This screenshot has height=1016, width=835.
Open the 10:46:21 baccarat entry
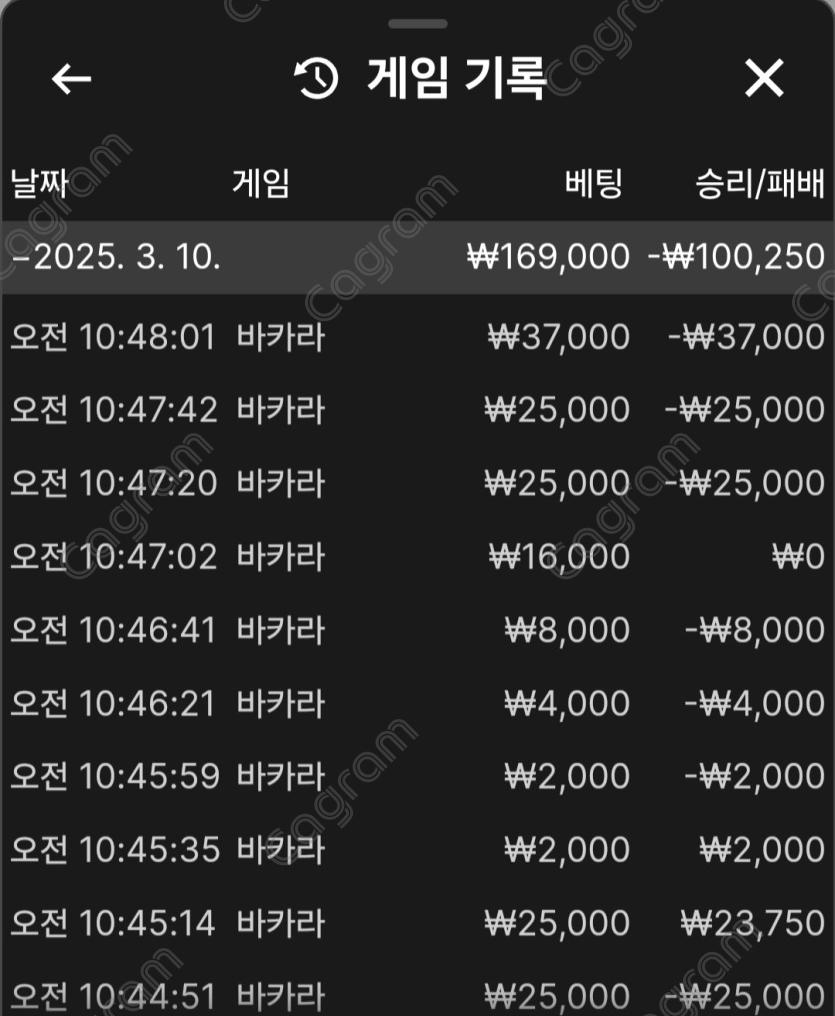pos(417,703)
